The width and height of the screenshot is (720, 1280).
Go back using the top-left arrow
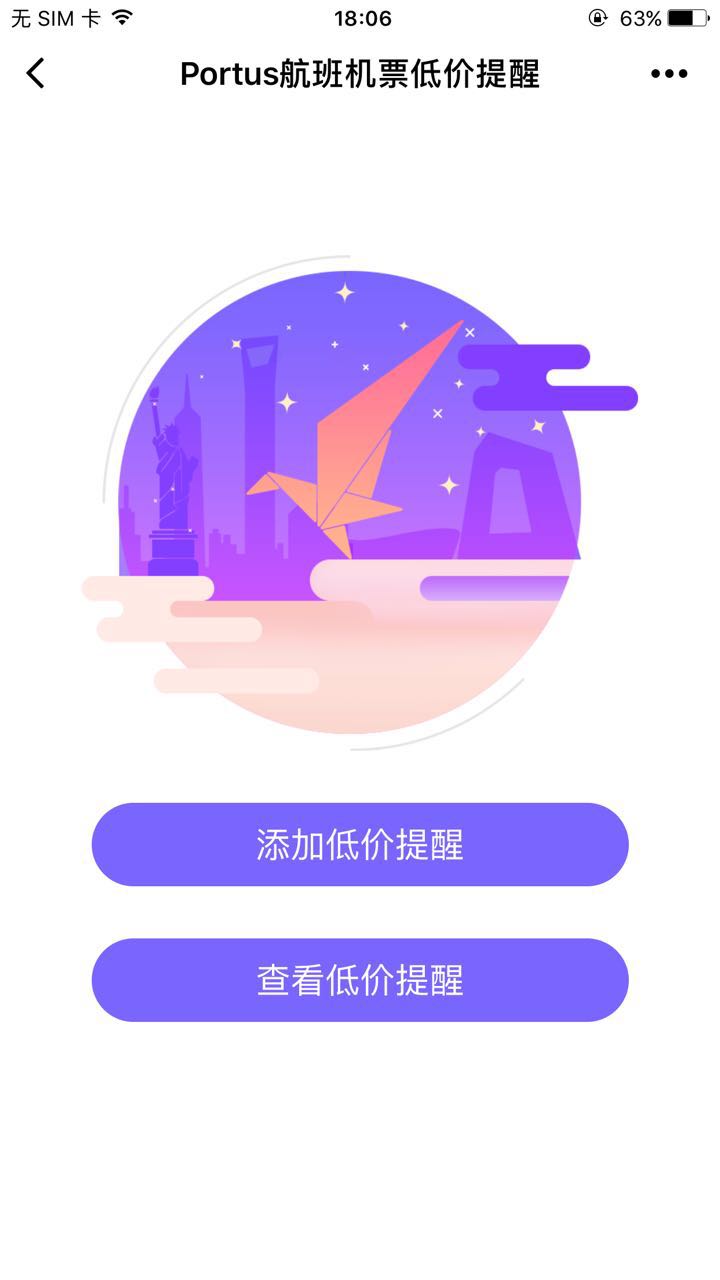coord(36,73)
